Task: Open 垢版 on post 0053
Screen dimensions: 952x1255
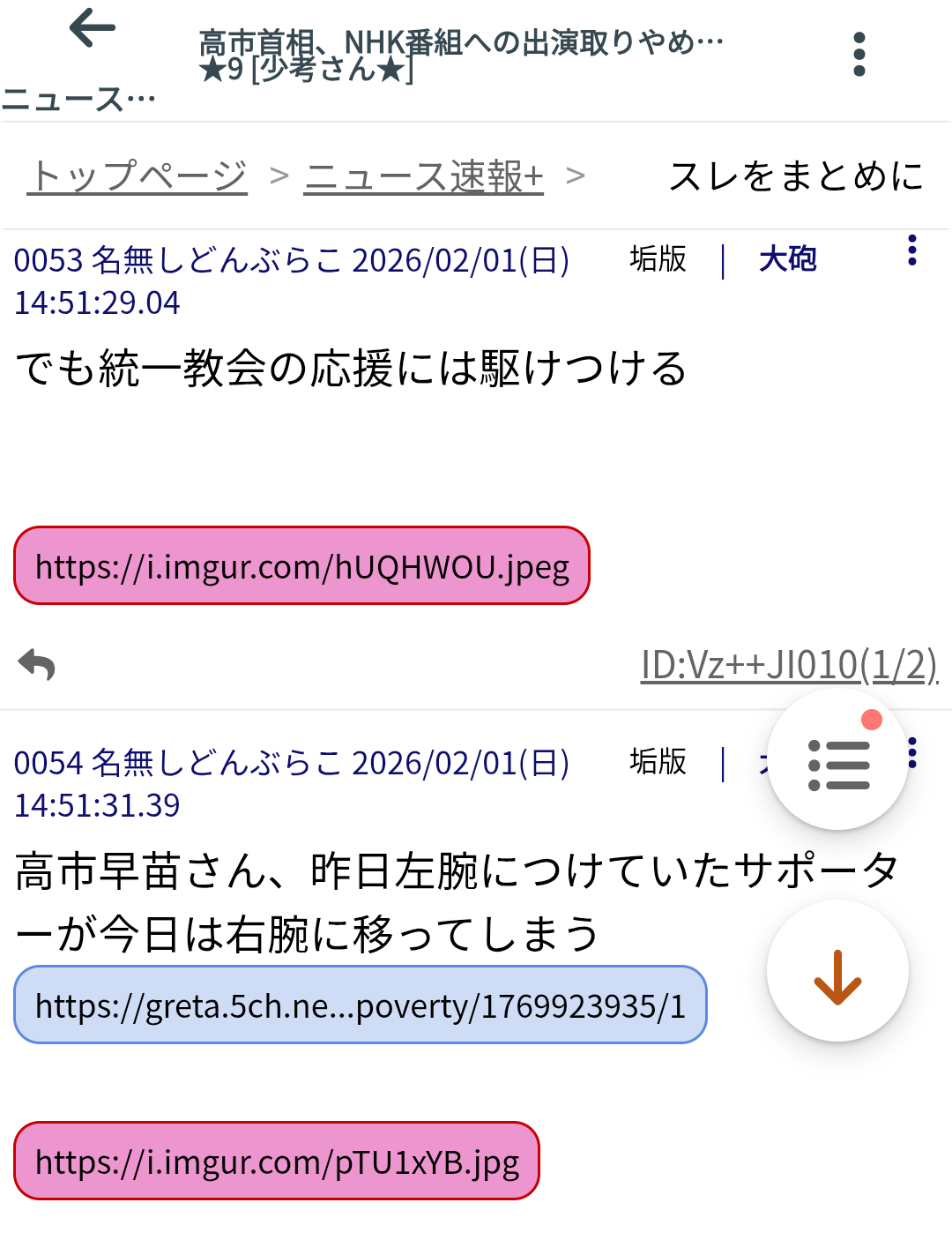Action: 658,259
